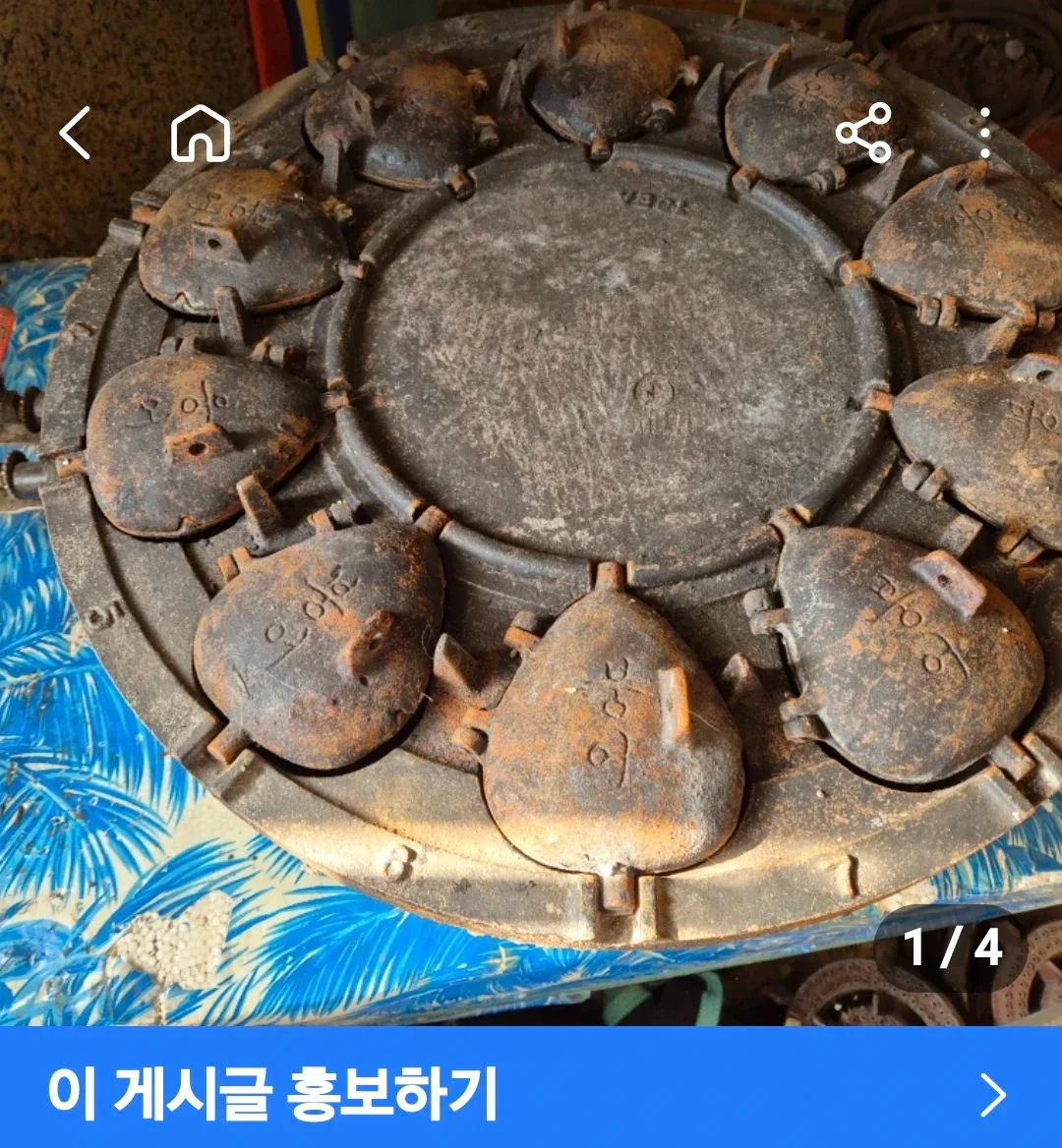1062x1148 pixels.
Task: Share this listing
Action: [x=863, y=132]
